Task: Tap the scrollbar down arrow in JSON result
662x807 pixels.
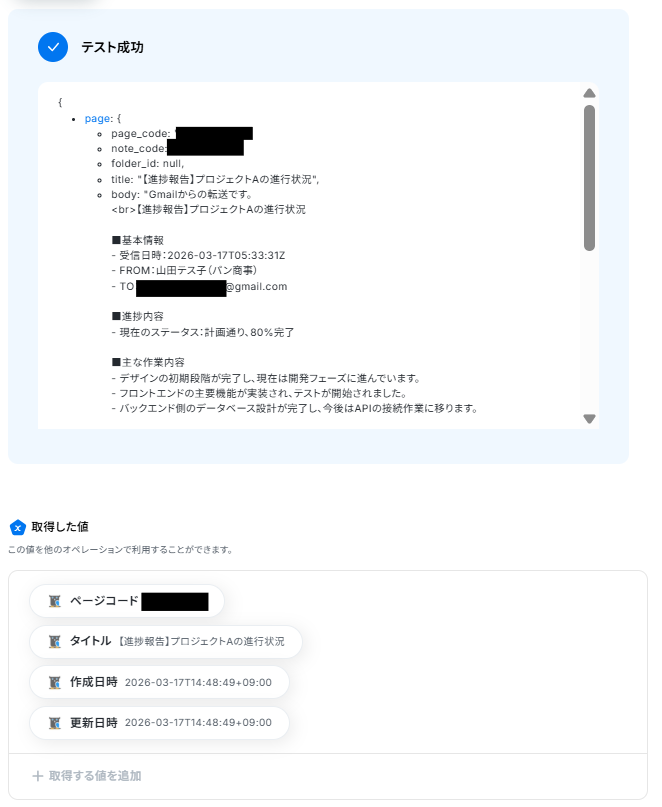Action: (589, 418)
